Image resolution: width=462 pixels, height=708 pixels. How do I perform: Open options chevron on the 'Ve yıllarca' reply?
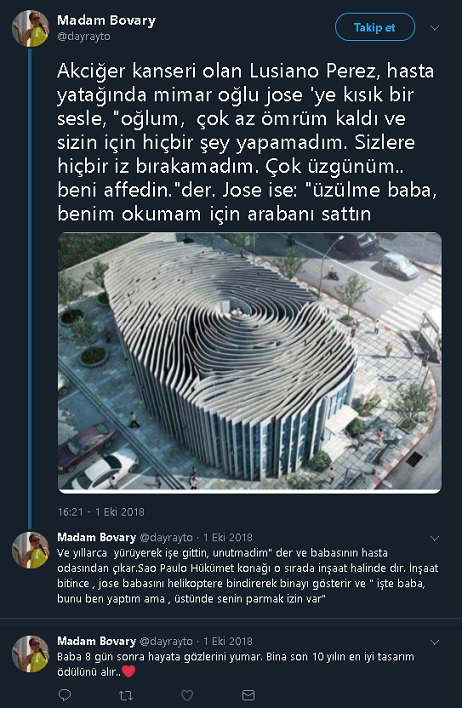coord(435,538)
